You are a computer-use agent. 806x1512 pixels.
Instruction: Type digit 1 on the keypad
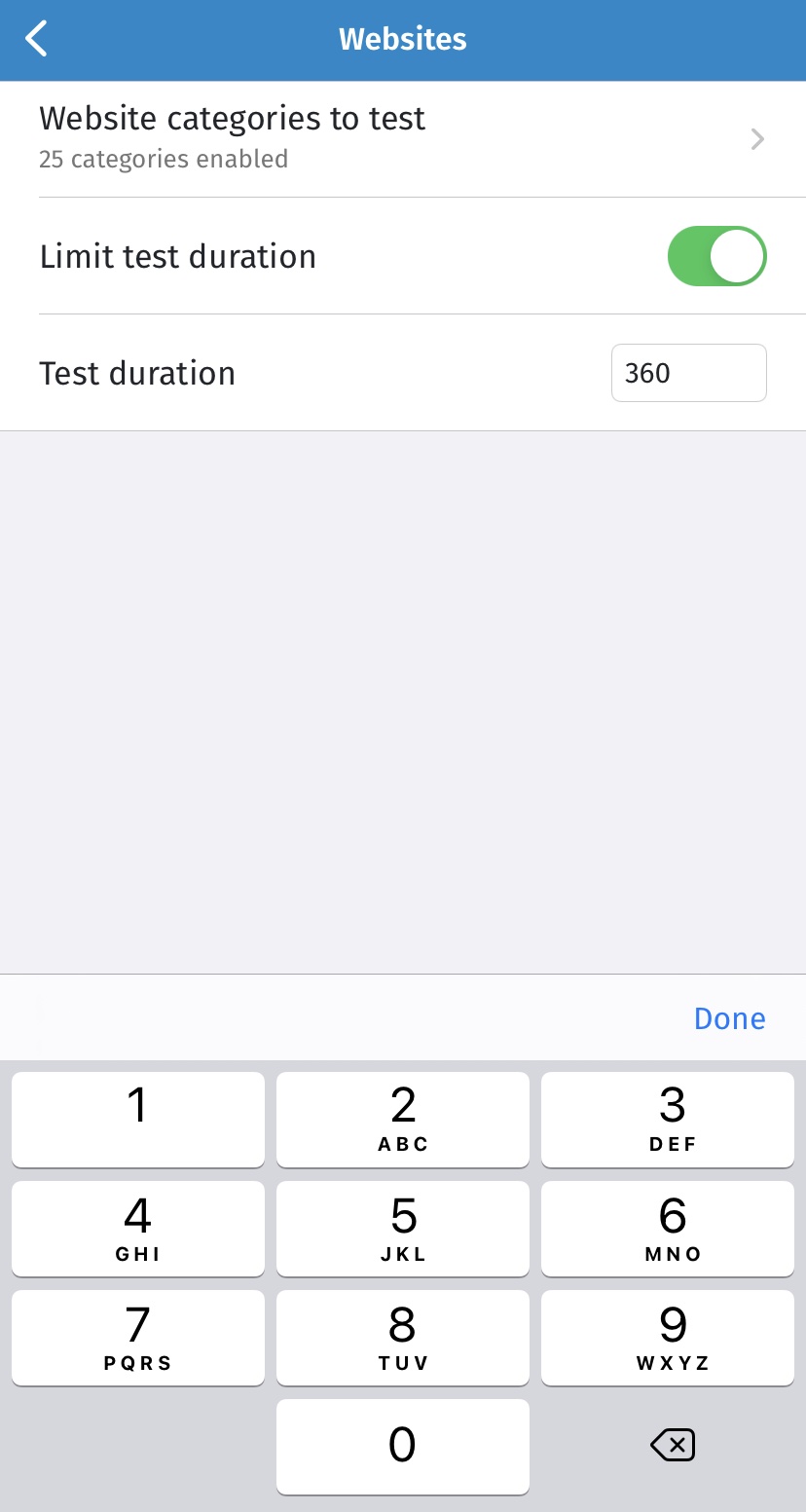click(x=138, y=1119)
